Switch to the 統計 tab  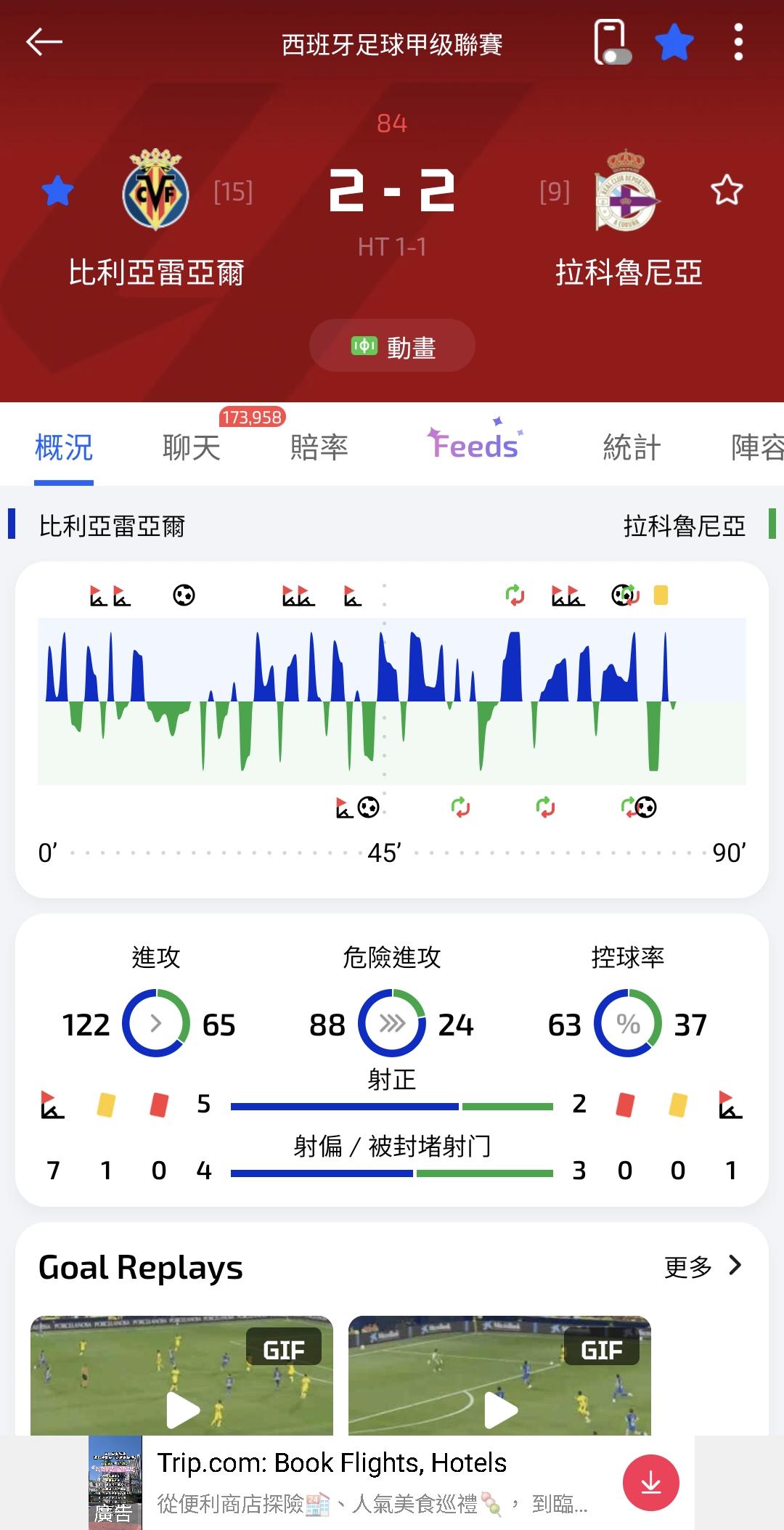[632, 447]
